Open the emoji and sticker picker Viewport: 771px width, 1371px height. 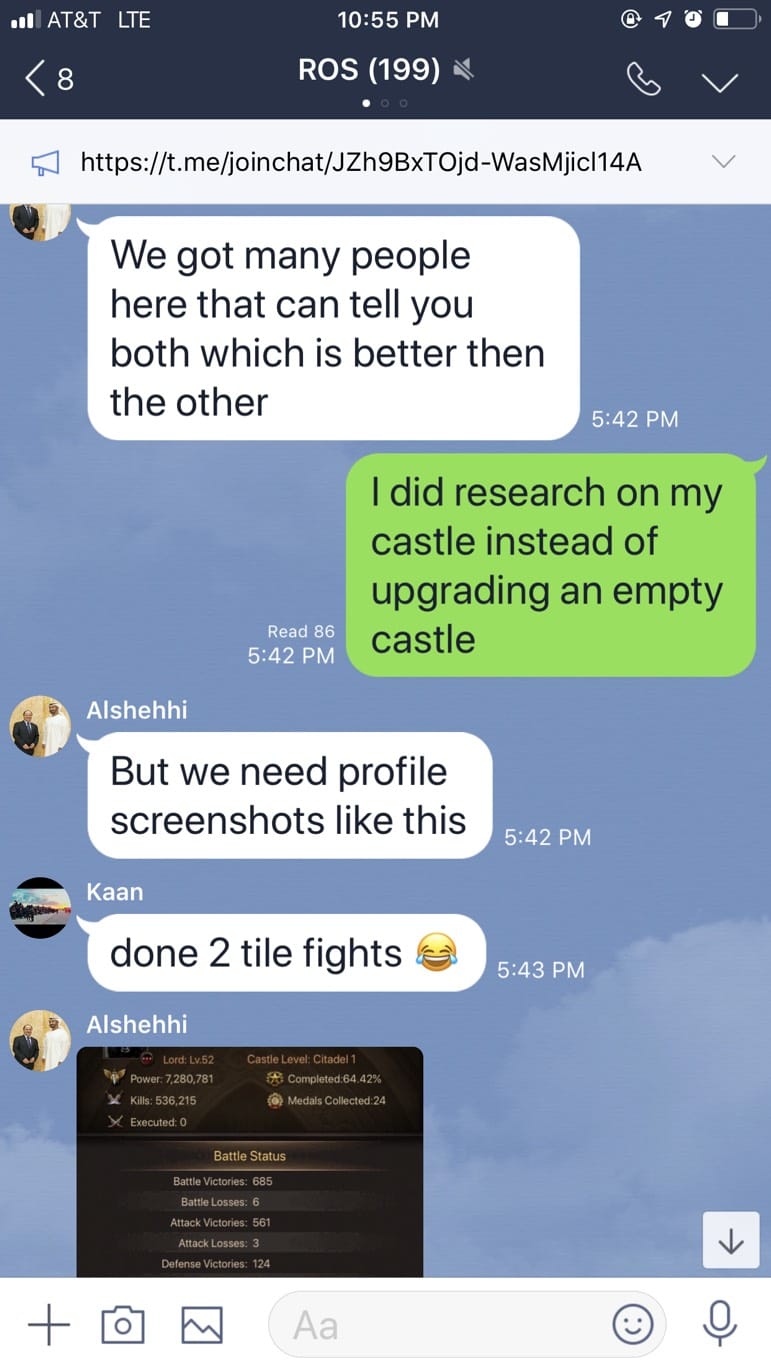point(633,1325)
